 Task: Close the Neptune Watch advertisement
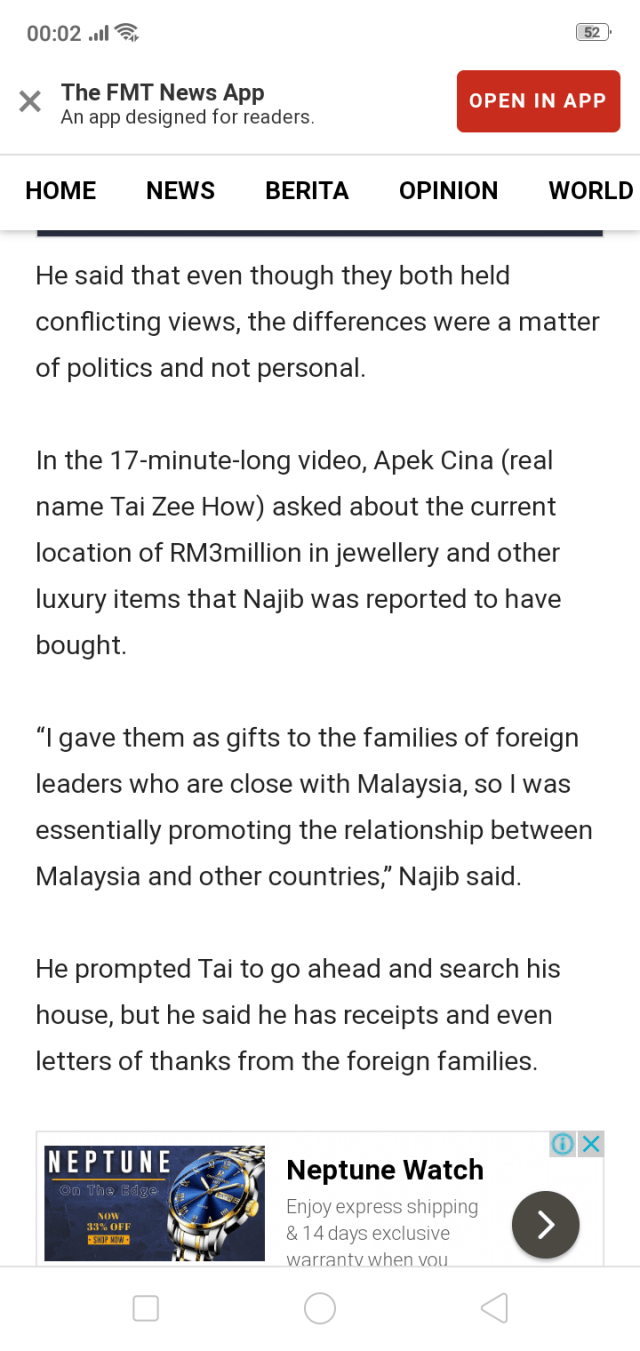pyautogui.click(x=592, y=1144)
